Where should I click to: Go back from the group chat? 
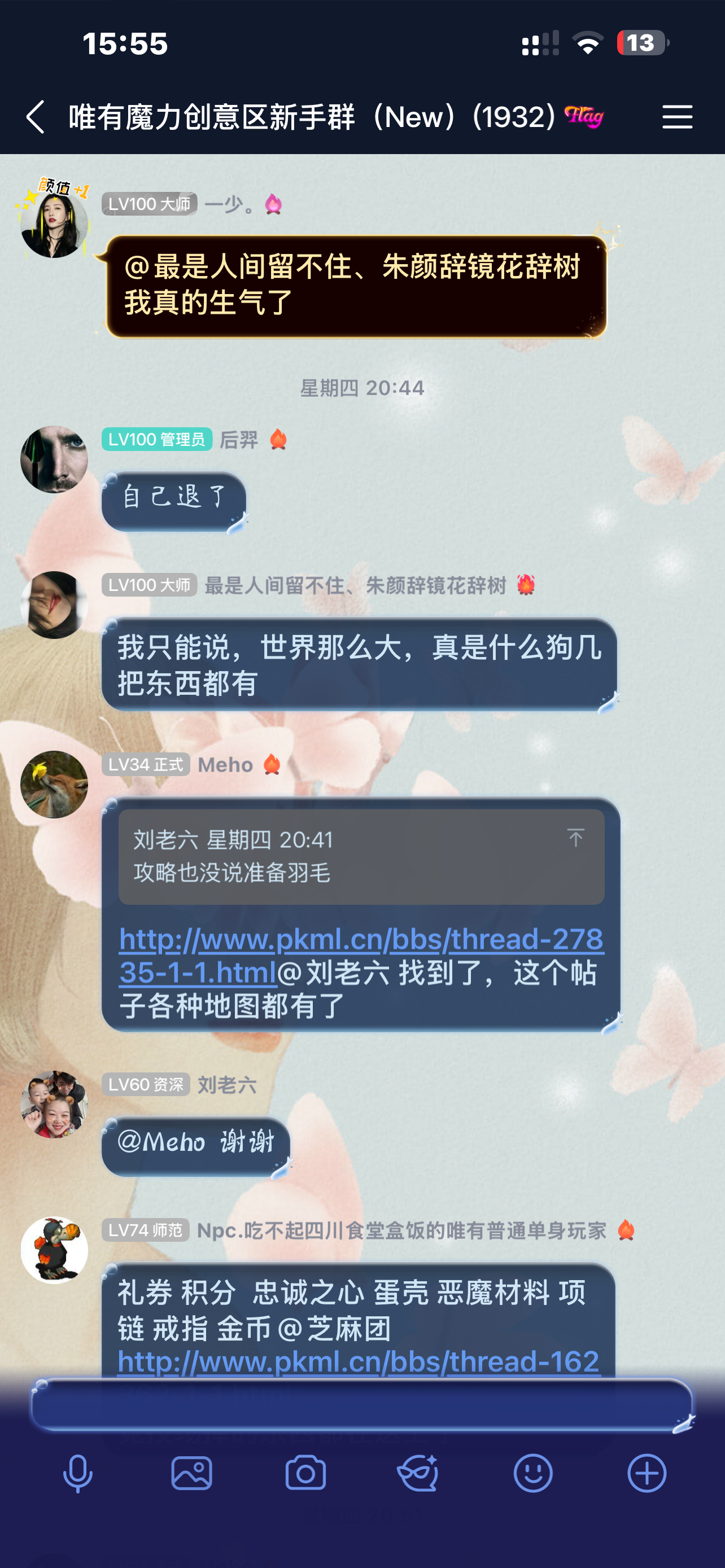(x=36, y=117)
